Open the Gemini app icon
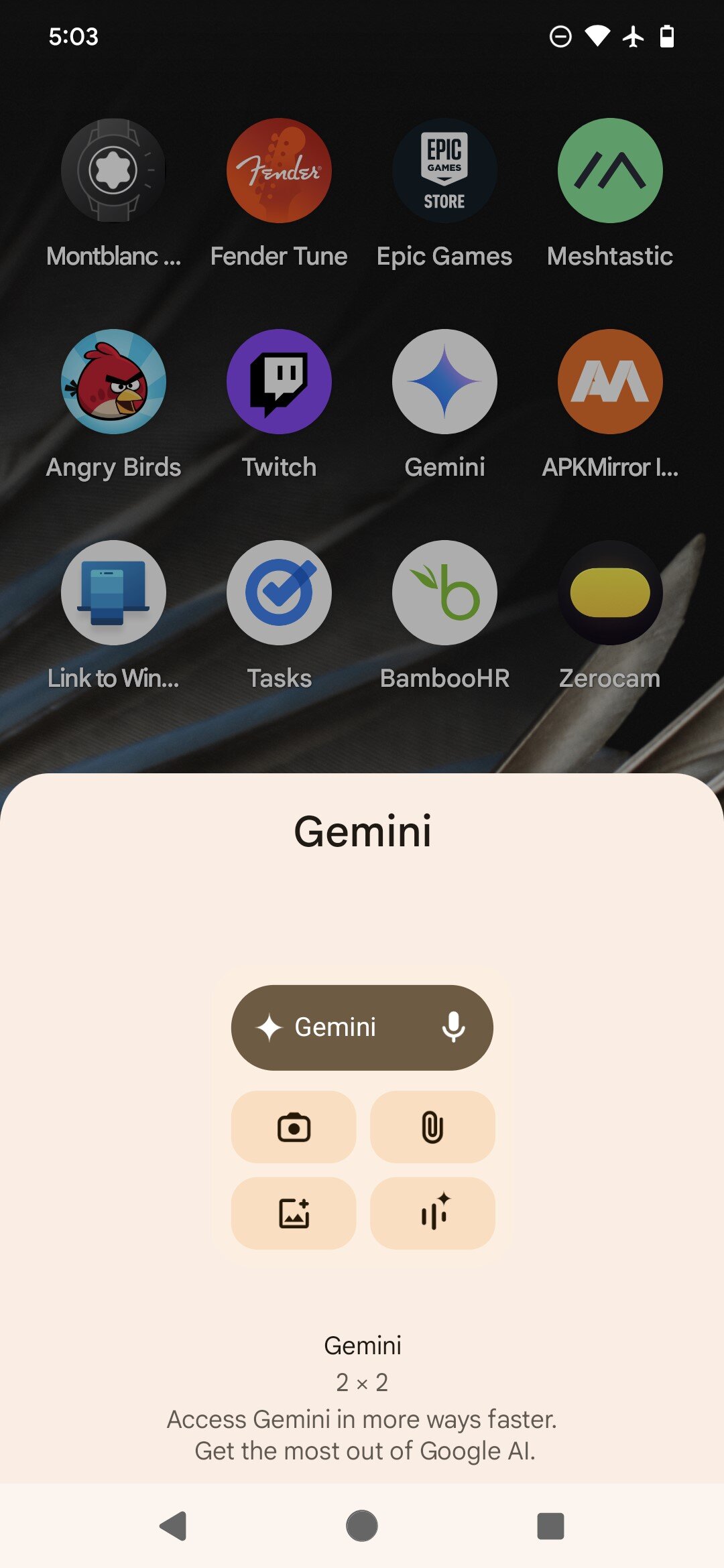Image resolution: width=724 pixels, height=1568 pixels. point(444,382)
